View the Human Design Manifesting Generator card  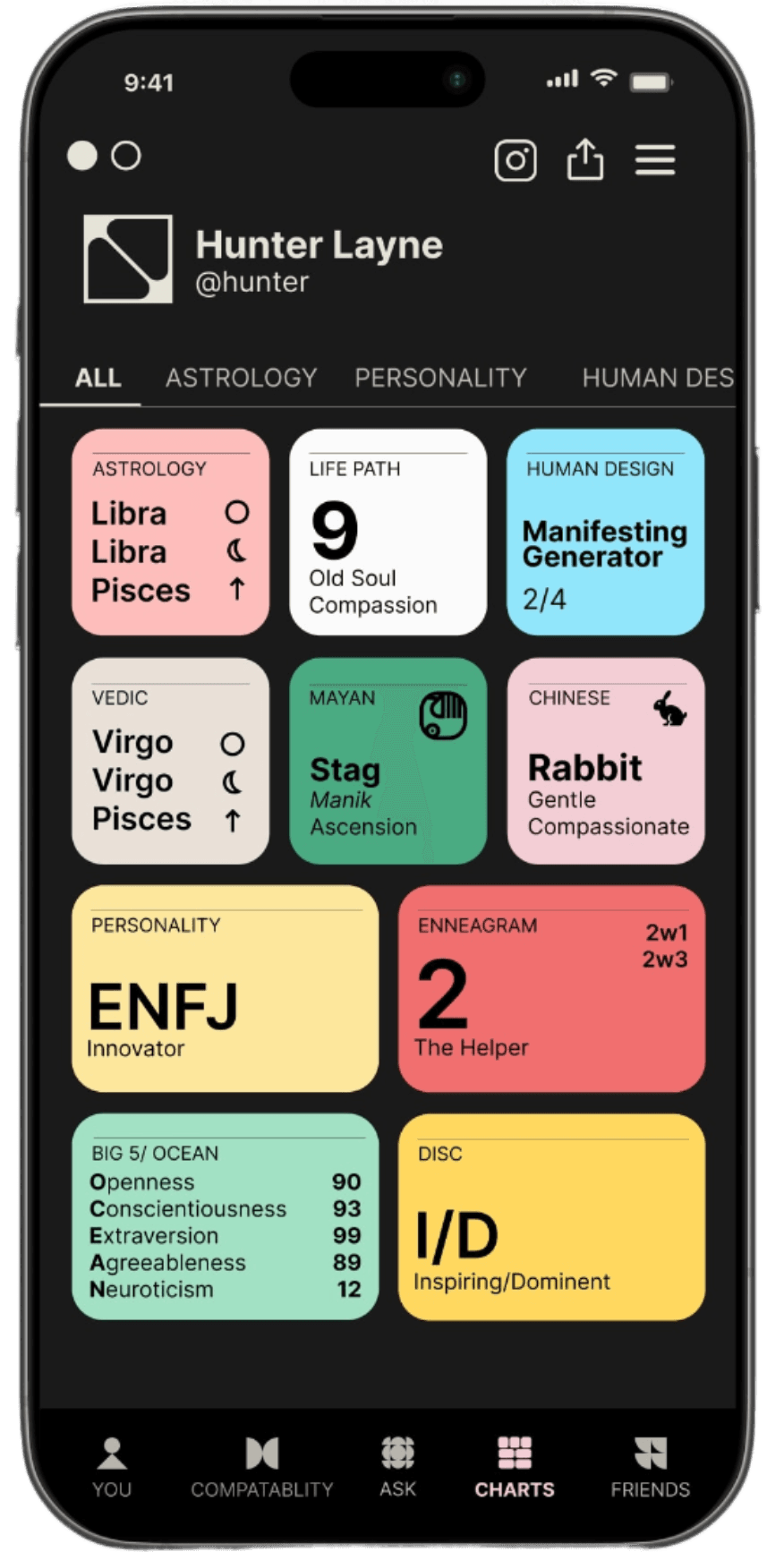click(x=605, y=533)
